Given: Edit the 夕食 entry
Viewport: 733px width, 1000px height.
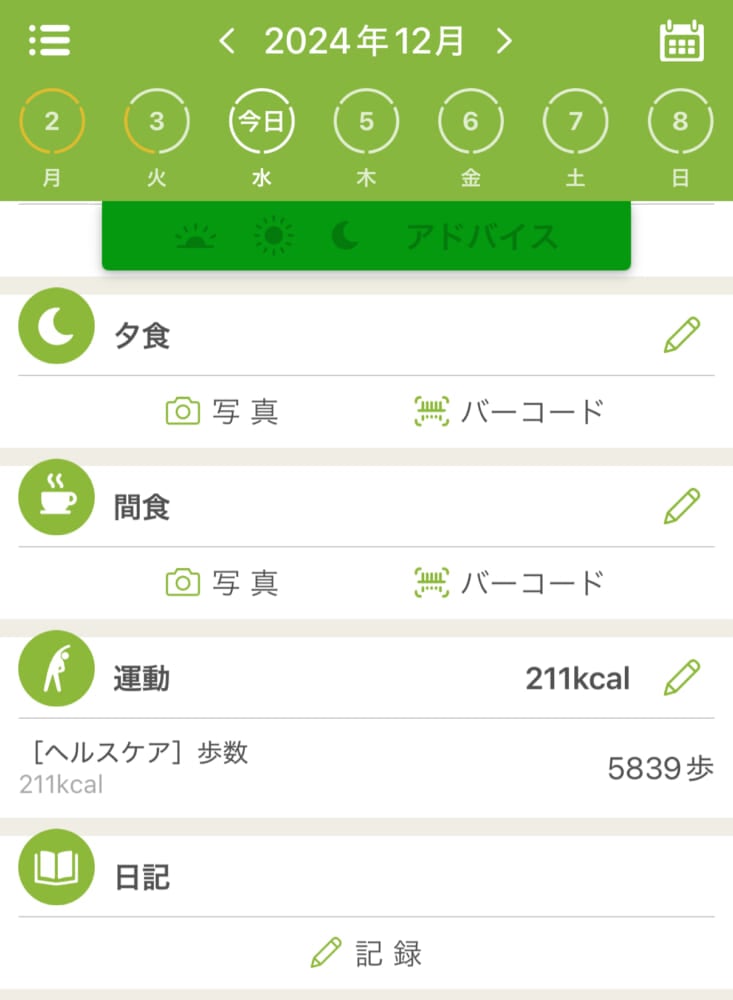Looking at the screenshot, I should (682, 335).
